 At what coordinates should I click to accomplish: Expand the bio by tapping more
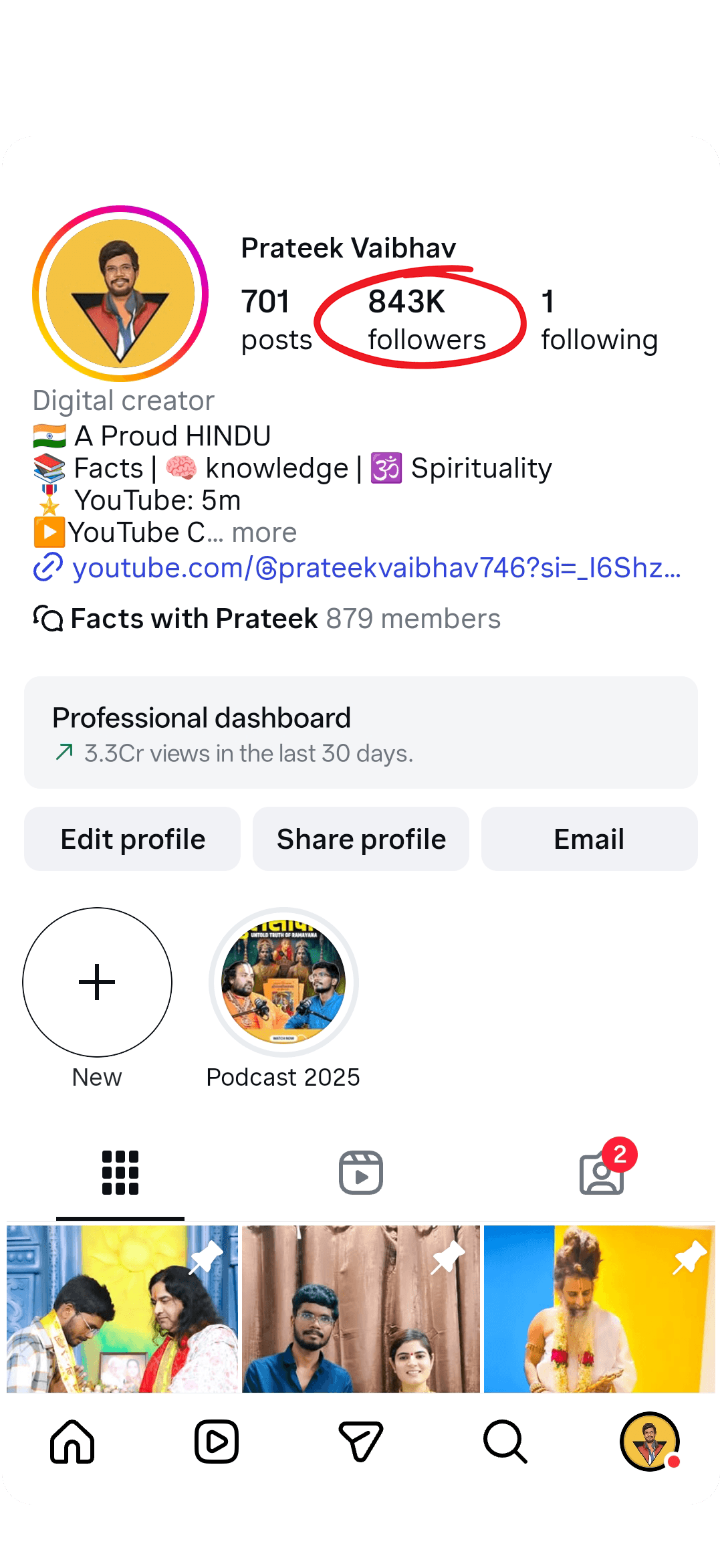coord(263,532)
